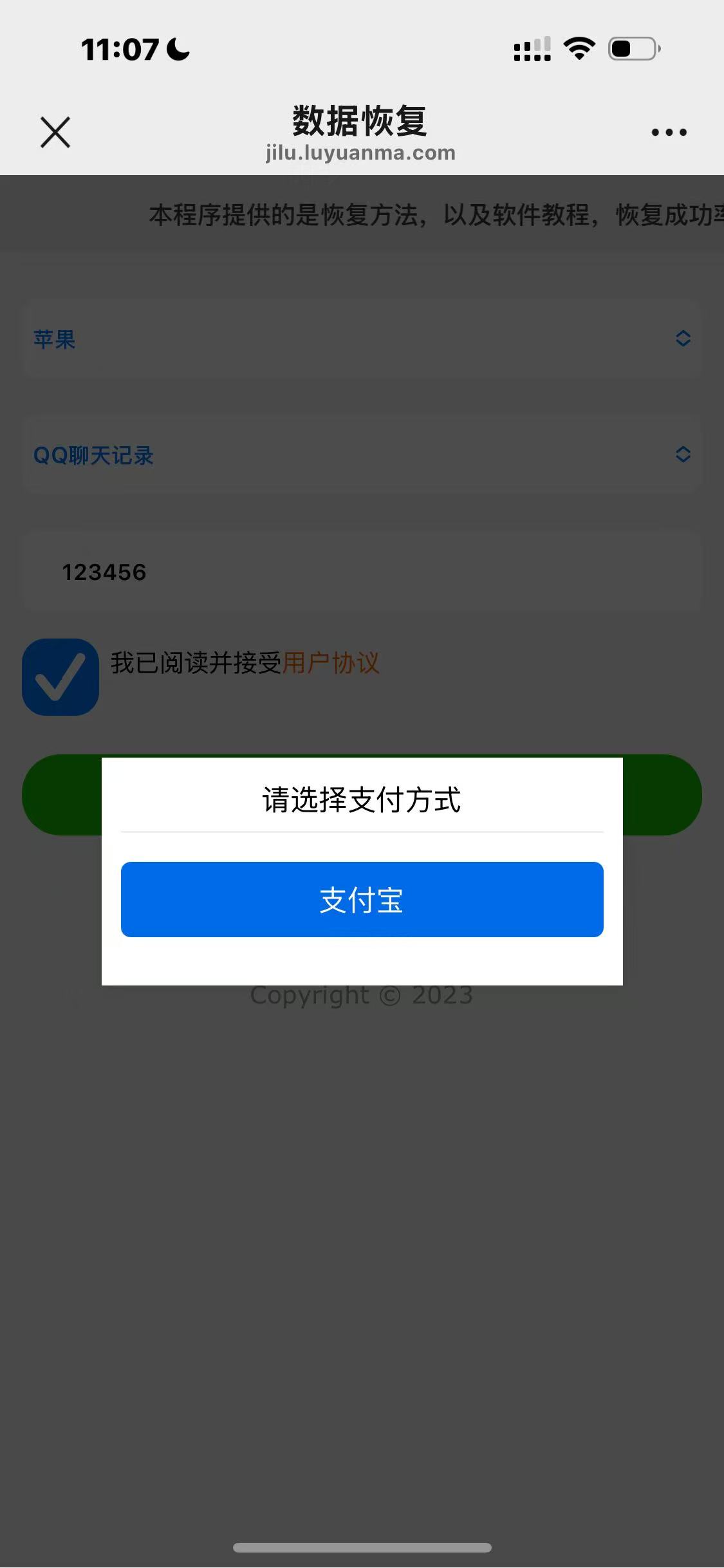Choose 支付宝 as payment method
Viewport: 724px width, 1568px height.
[362, 899]
